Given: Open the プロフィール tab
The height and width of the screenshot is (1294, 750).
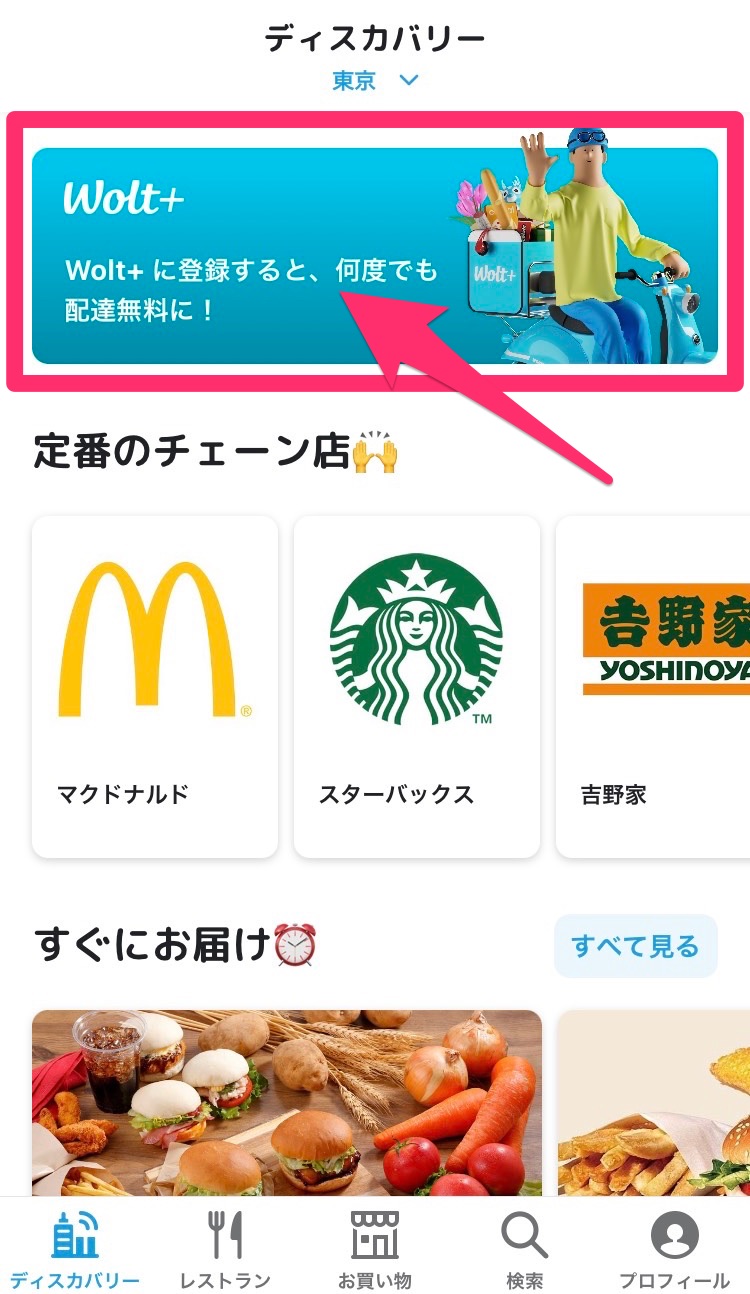Looking at the screenshot, I should tap(674, 1249).
